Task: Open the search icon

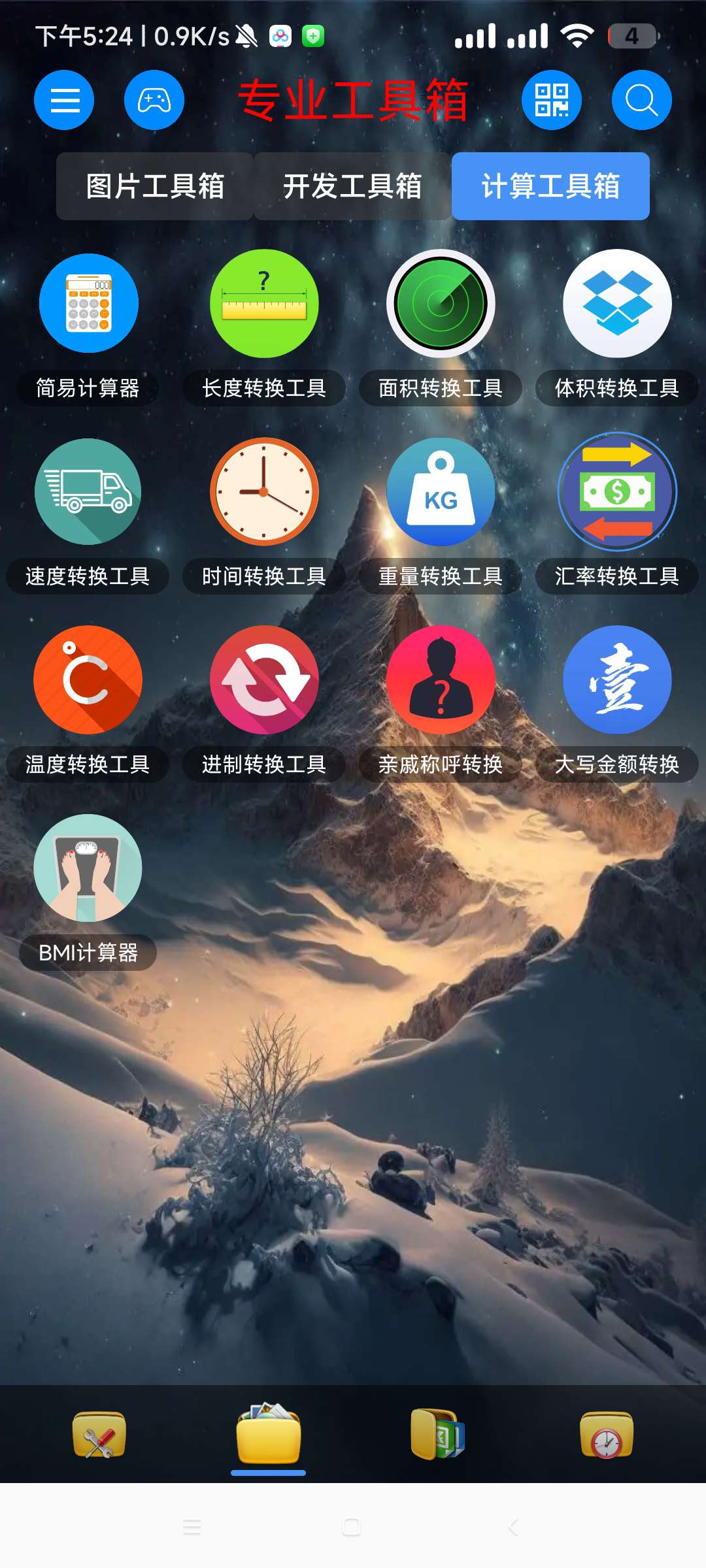Action: (641, 100)
